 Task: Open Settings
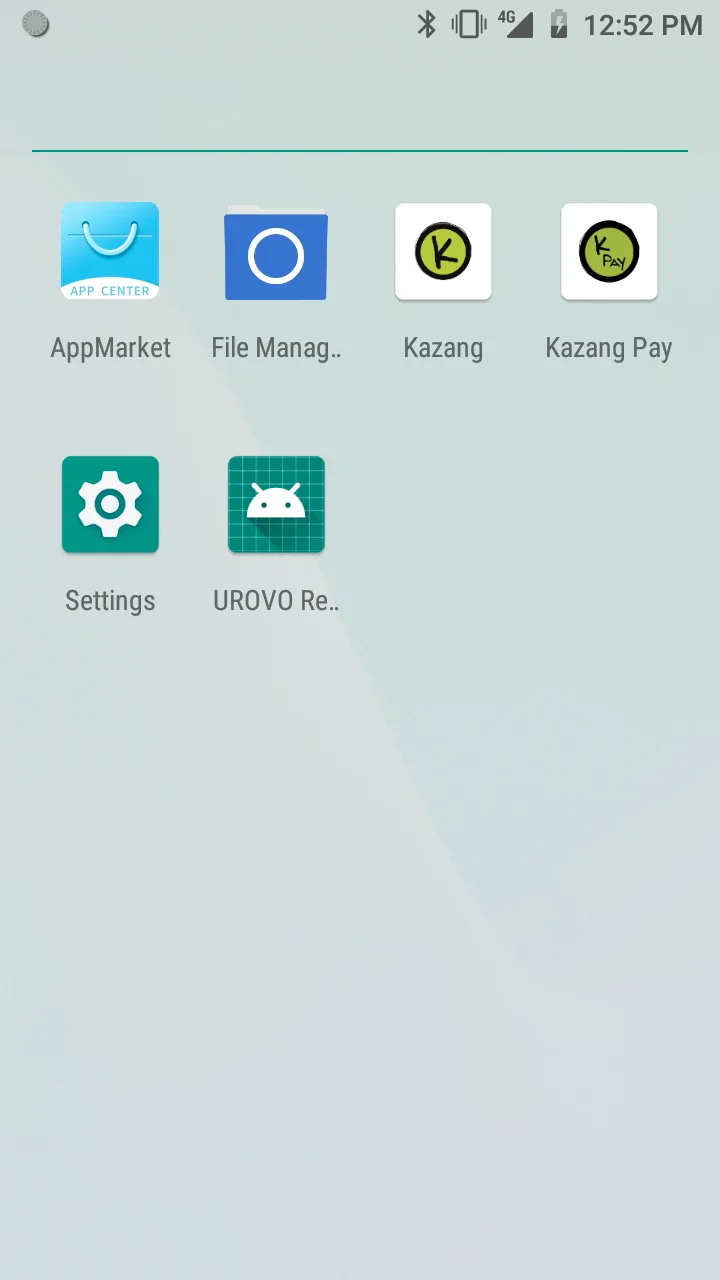(110, 505)
